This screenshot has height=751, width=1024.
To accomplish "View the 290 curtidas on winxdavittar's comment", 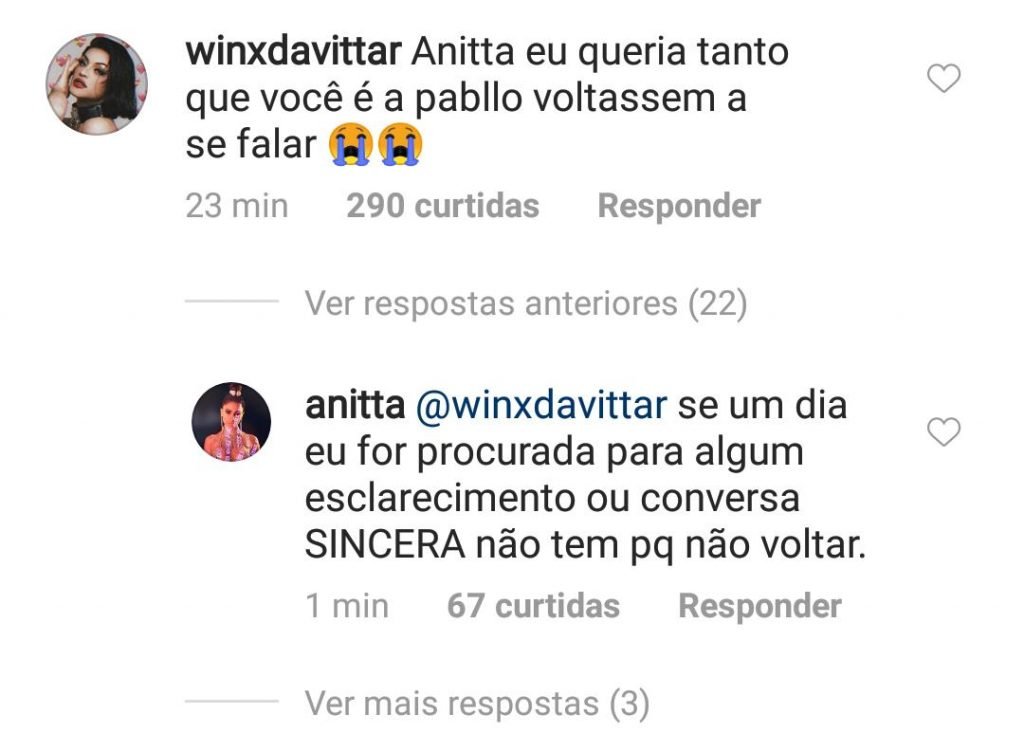I will pyautogui.click(x=442, y=206).
